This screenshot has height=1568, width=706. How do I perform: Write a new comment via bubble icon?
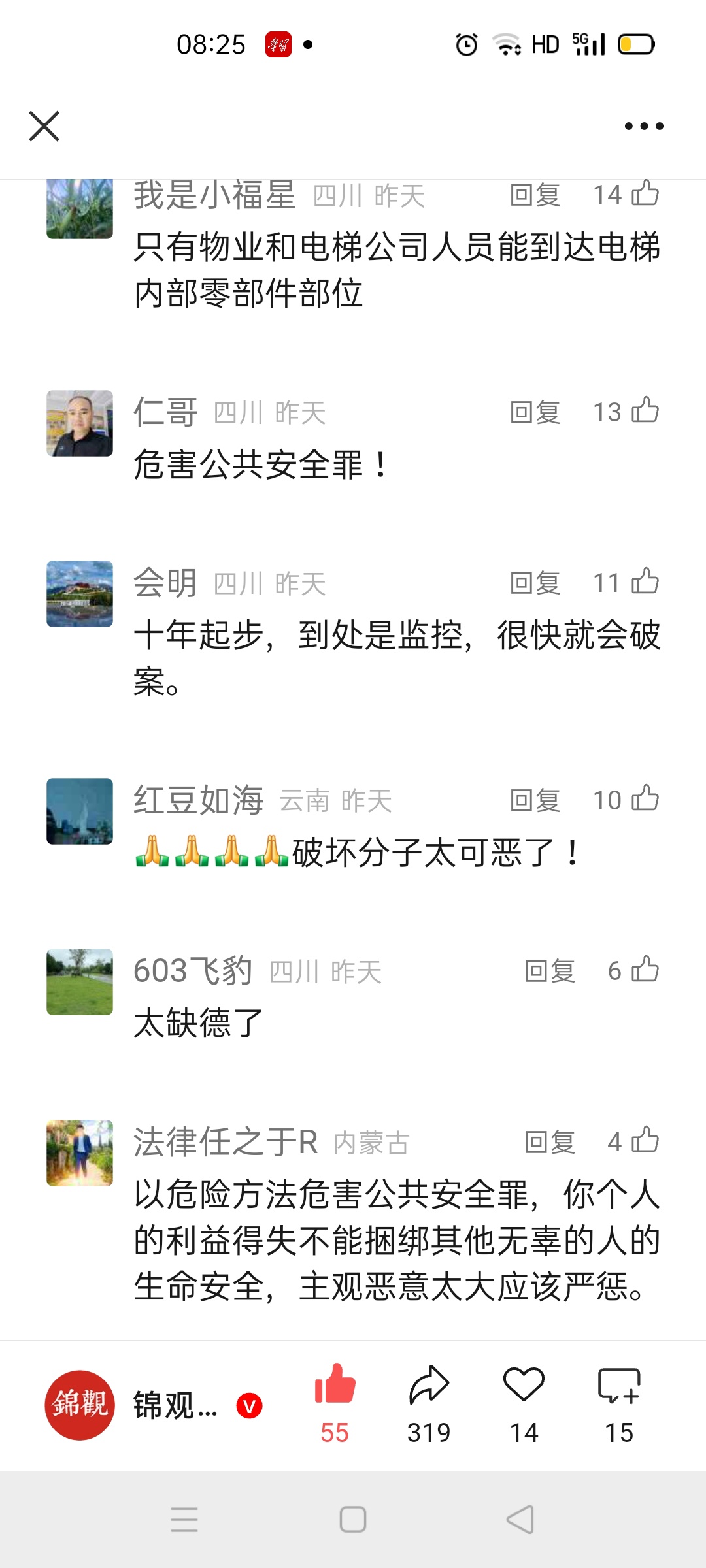618,1385
